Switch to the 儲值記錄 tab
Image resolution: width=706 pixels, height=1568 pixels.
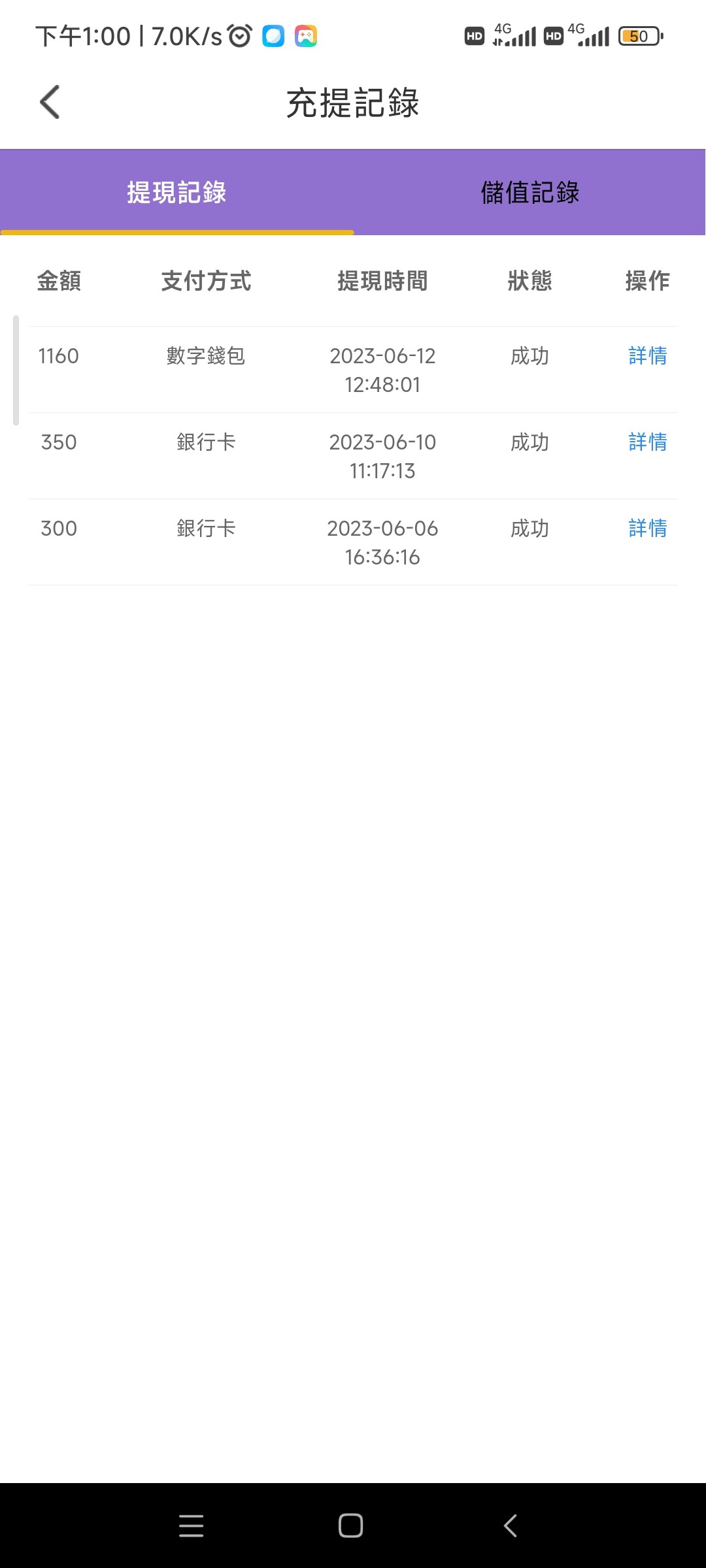pos(528,193)
